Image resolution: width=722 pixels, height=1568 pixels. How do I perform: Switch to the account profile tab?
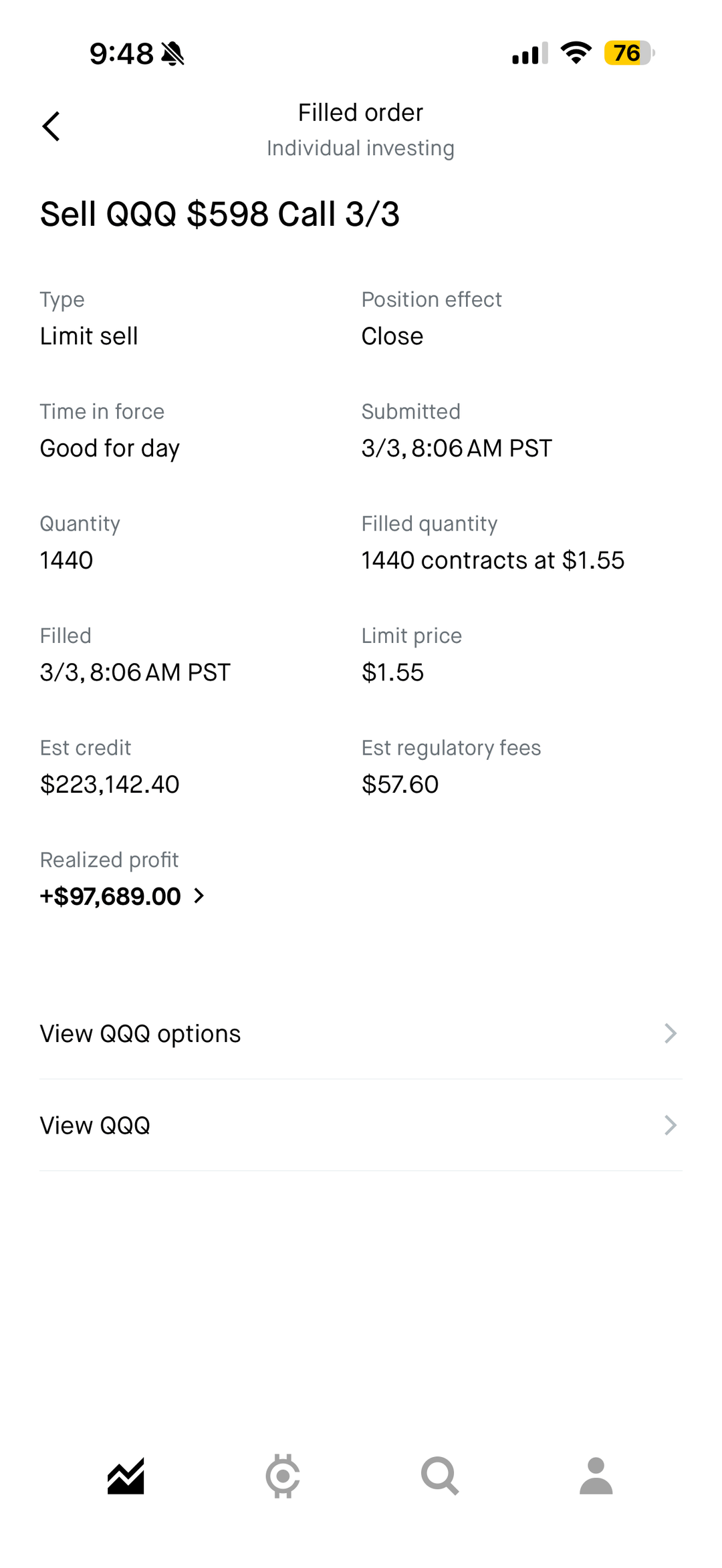click(596, 1476)
